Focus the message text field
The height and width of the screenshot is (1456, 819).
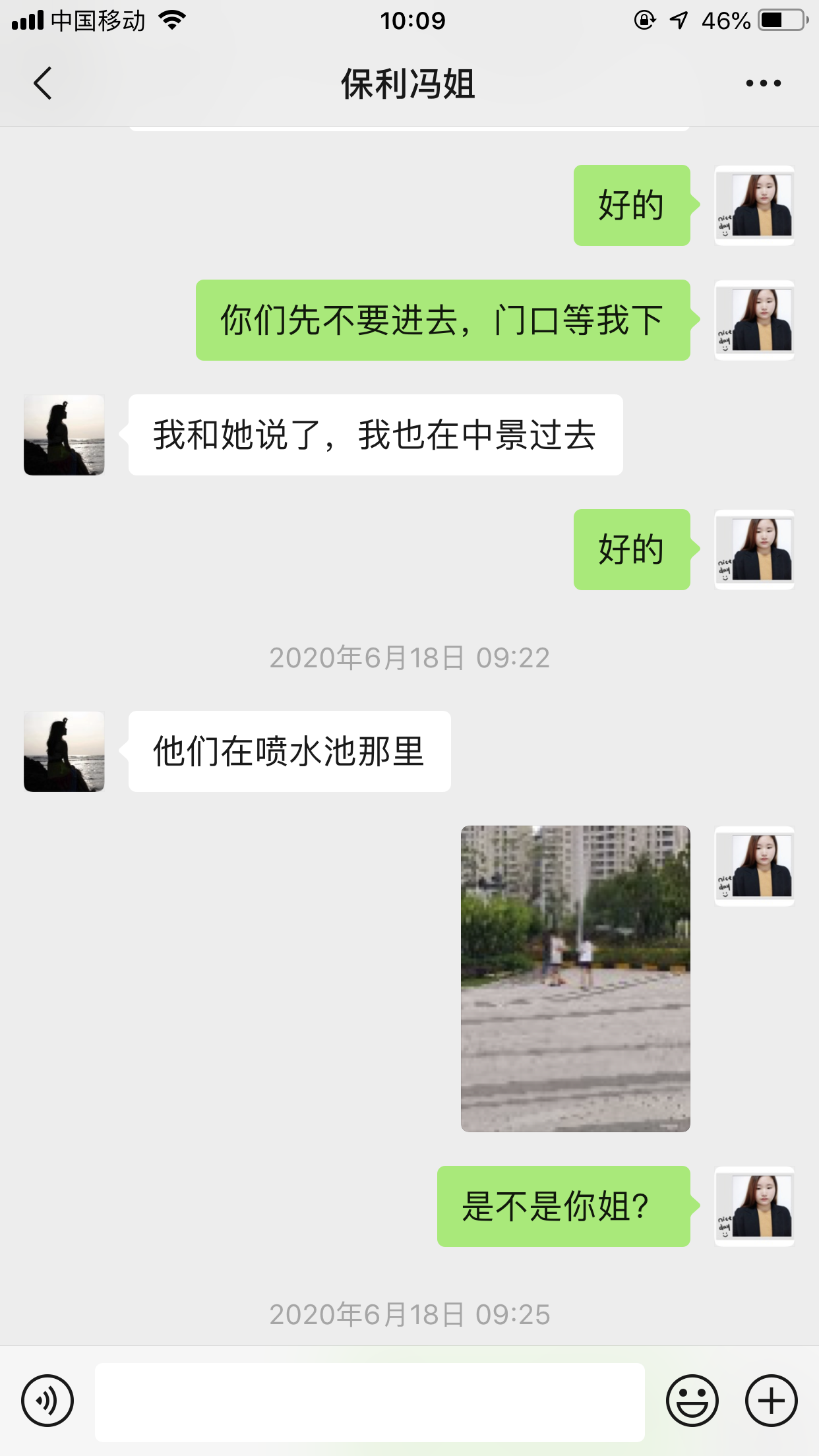[369, 1401]
